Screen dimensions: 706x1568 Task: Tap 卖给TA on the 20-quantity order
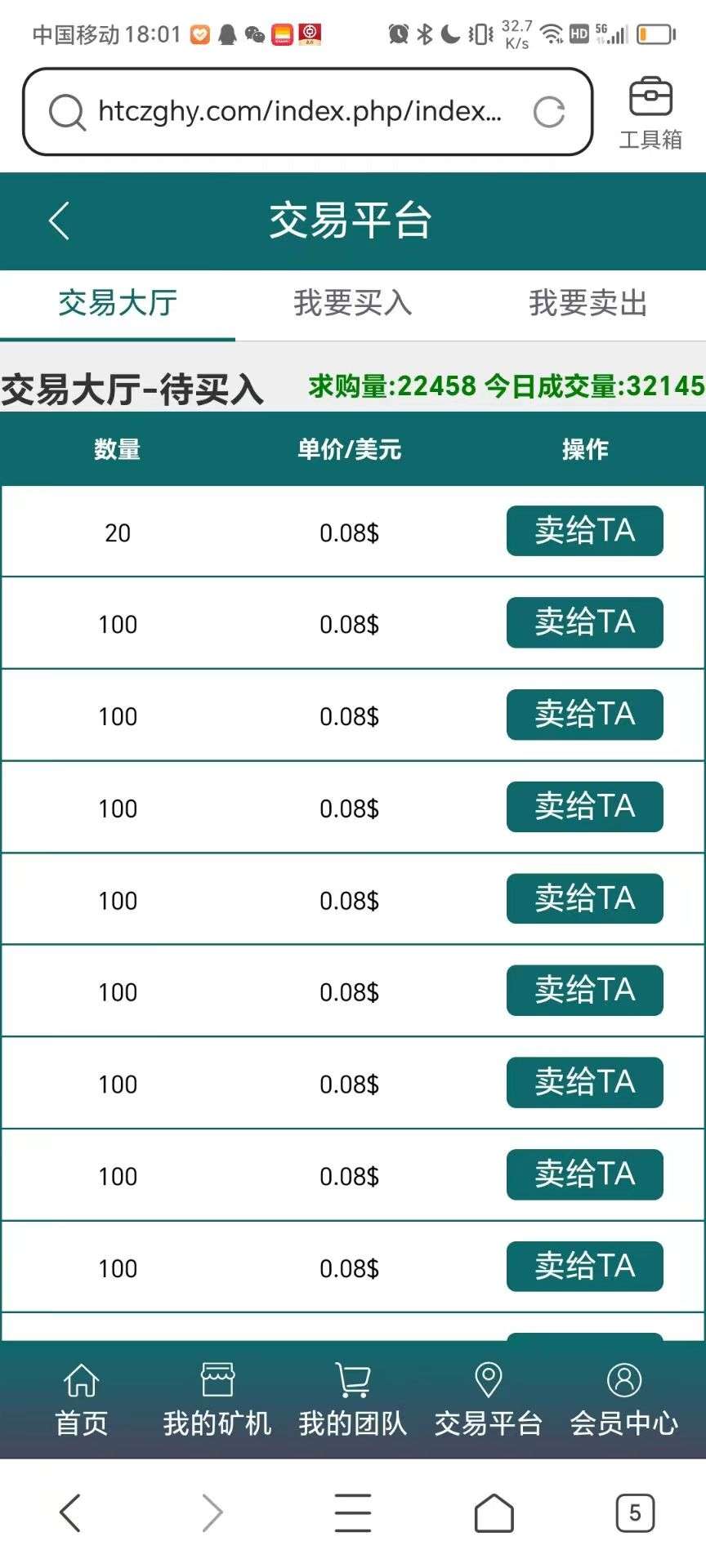coord(585,531)
